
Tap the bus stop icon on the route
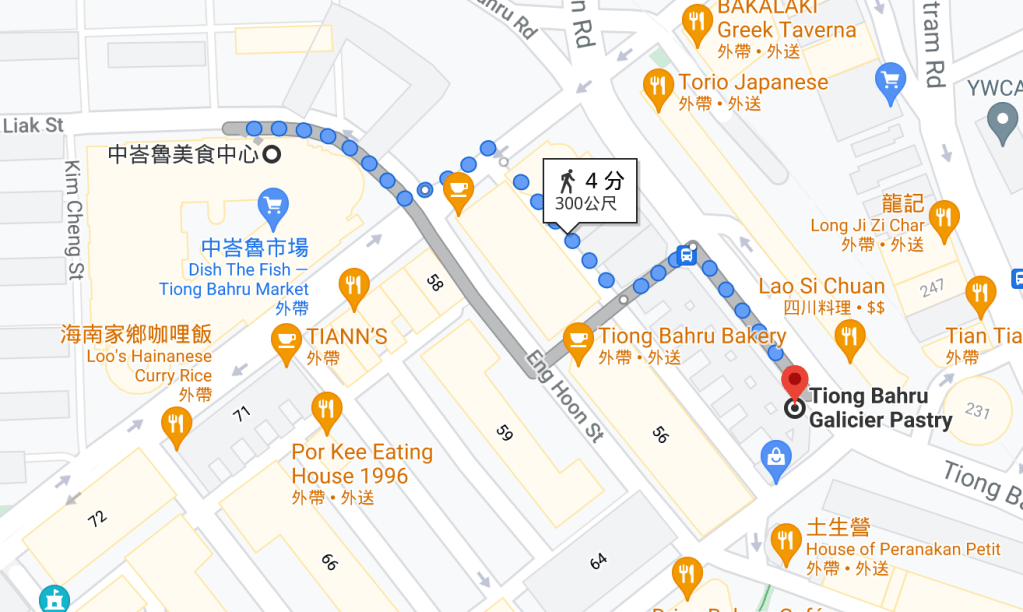(x=687, y=254)
